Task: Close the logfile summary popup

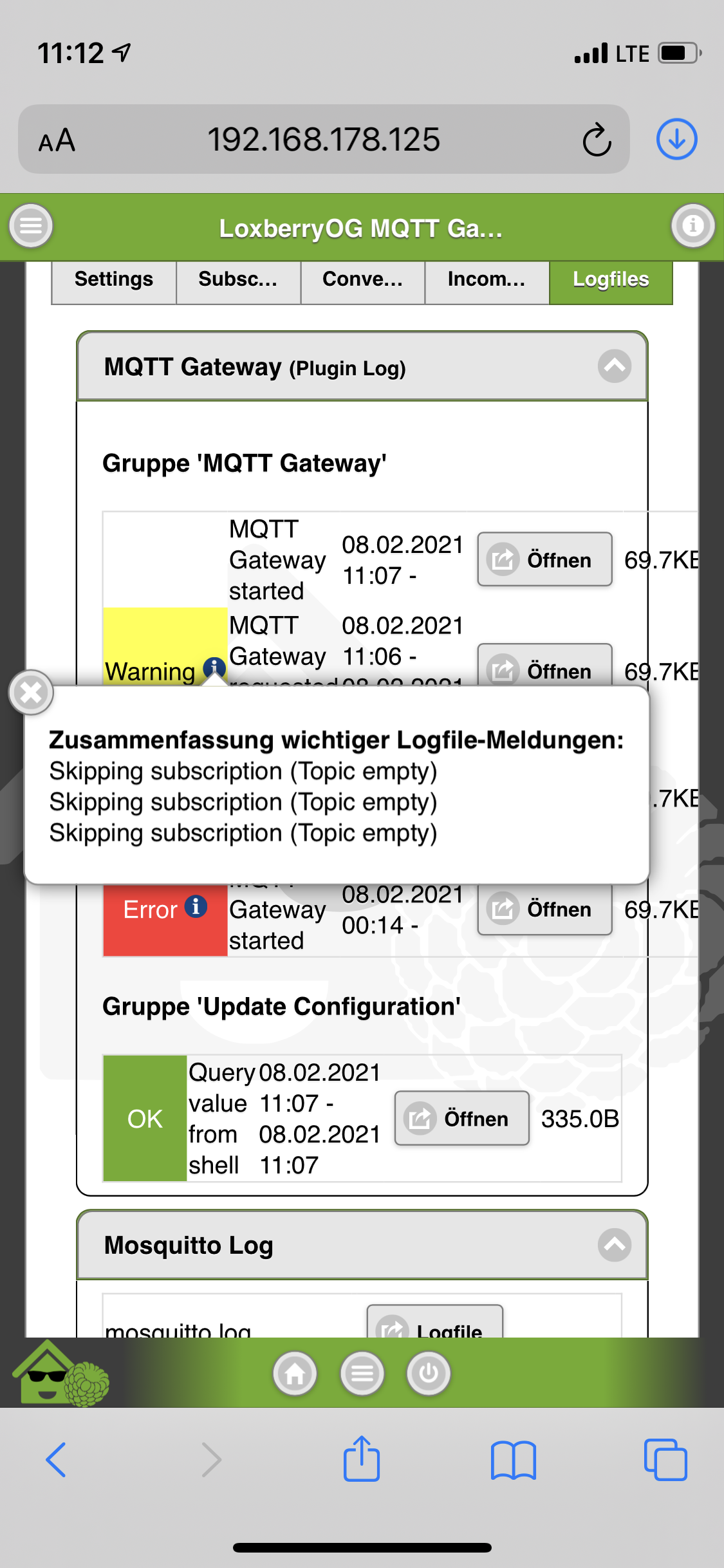Action: tap(30, 693)
